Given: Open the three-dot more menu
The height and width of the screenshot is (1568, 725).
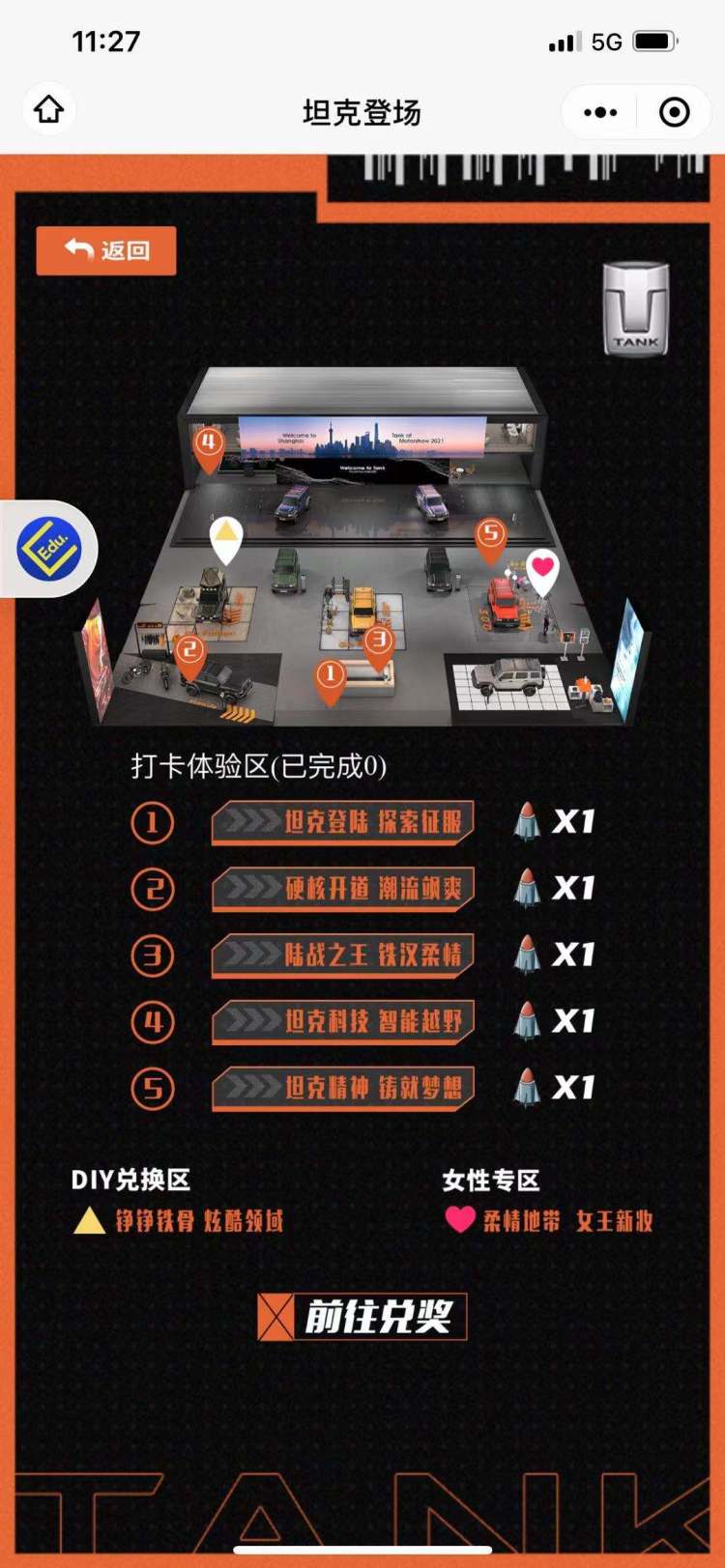Looking at the screenshot, I should click(x=599, y=112).
